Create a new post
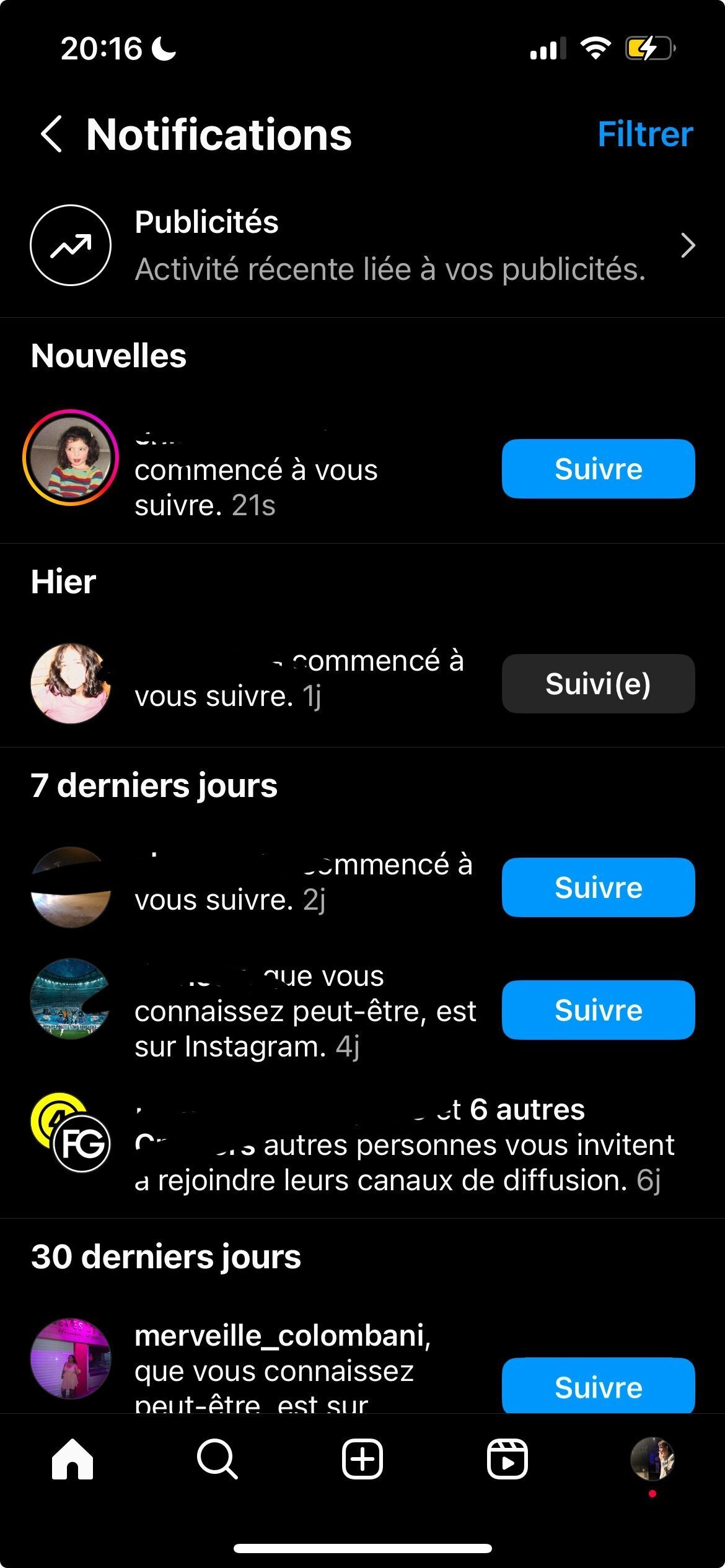Viewport: 725px width, 1568px height. (x=362, y=1460)
